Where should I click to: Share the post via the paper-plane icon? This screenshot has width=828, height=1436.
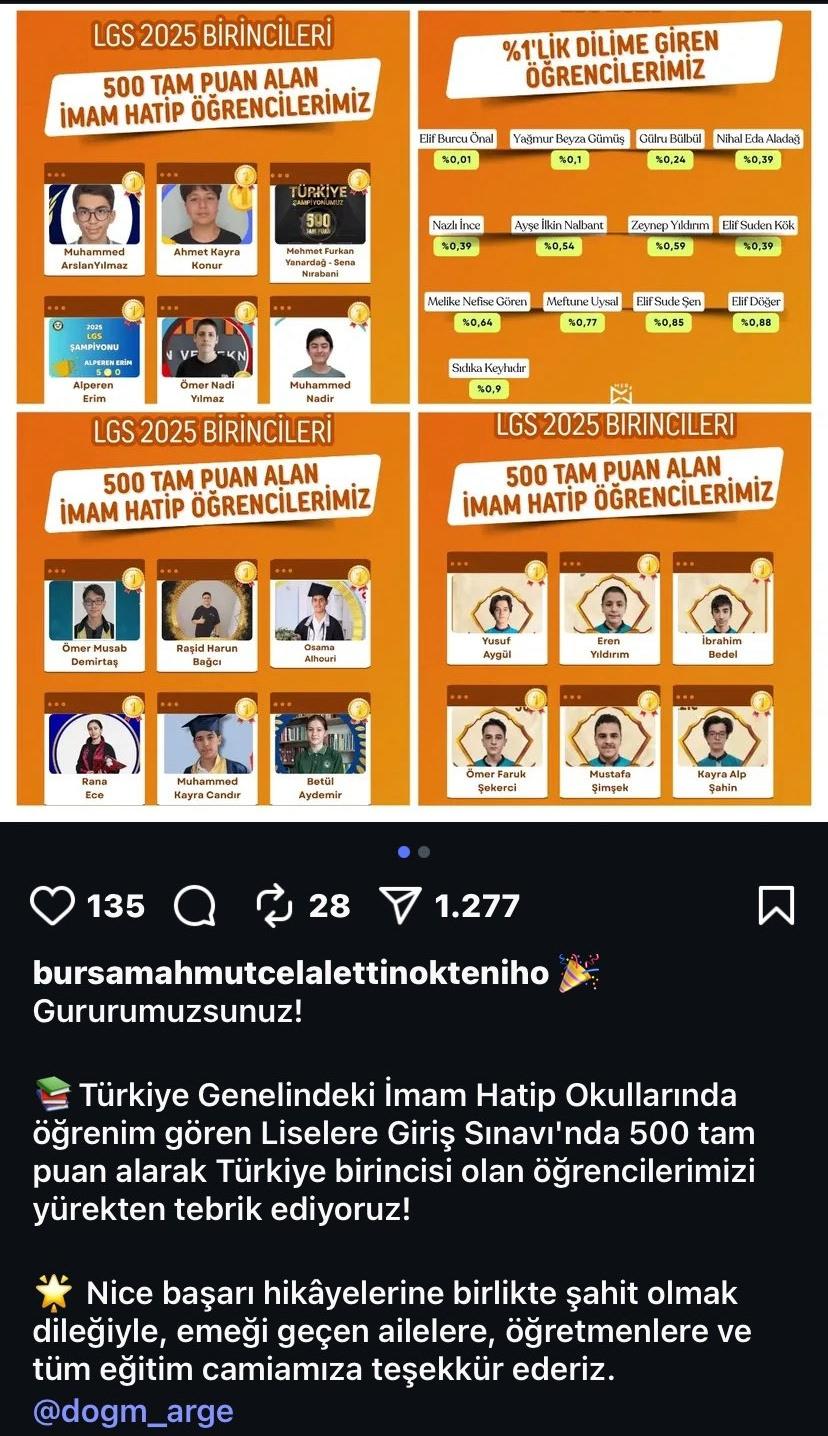click(401, 906)
